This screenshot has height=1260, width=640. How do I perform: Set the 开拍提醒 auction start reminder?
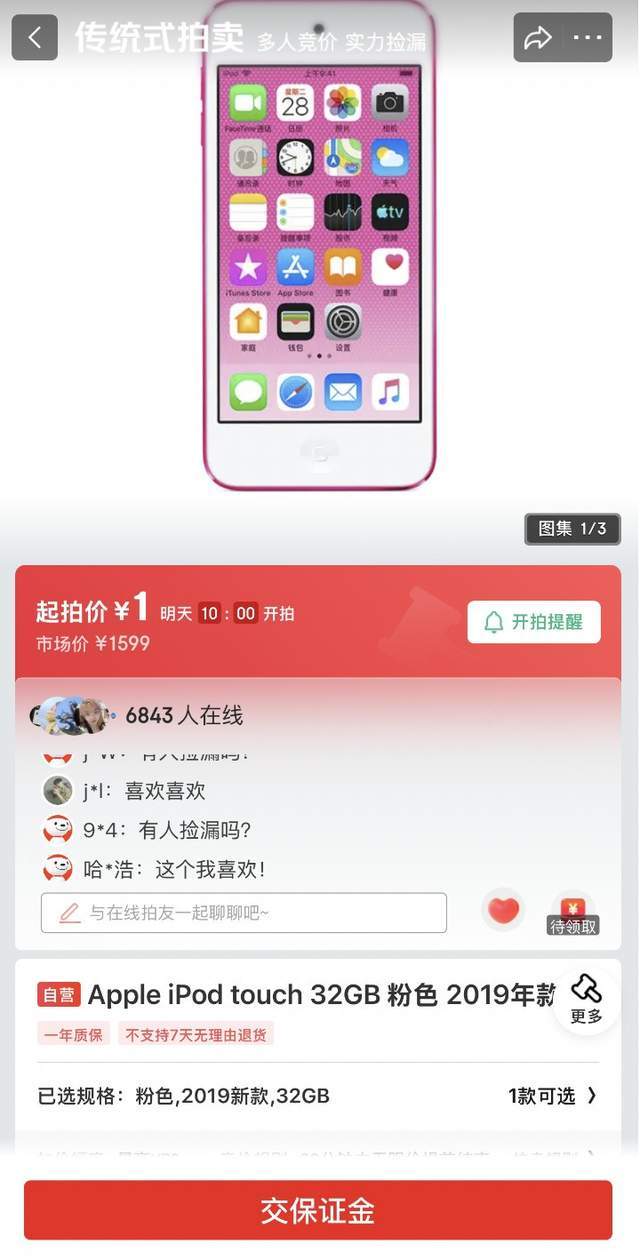click(x=534, y=622)
